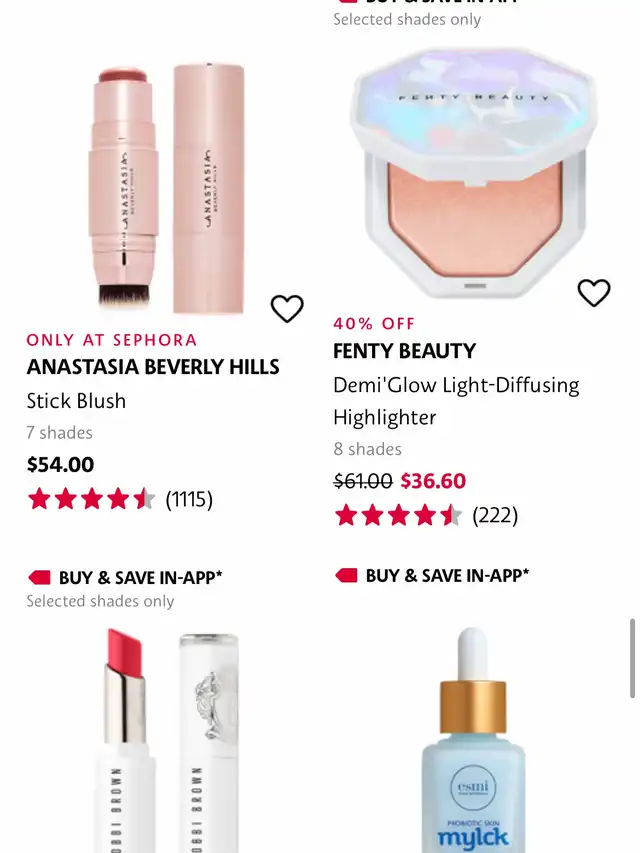The width and height of the screenshot is (640, 853).
Task: Open Anastasia Beverly Hills Stick Blush product
Action: [x=169, y=190]
